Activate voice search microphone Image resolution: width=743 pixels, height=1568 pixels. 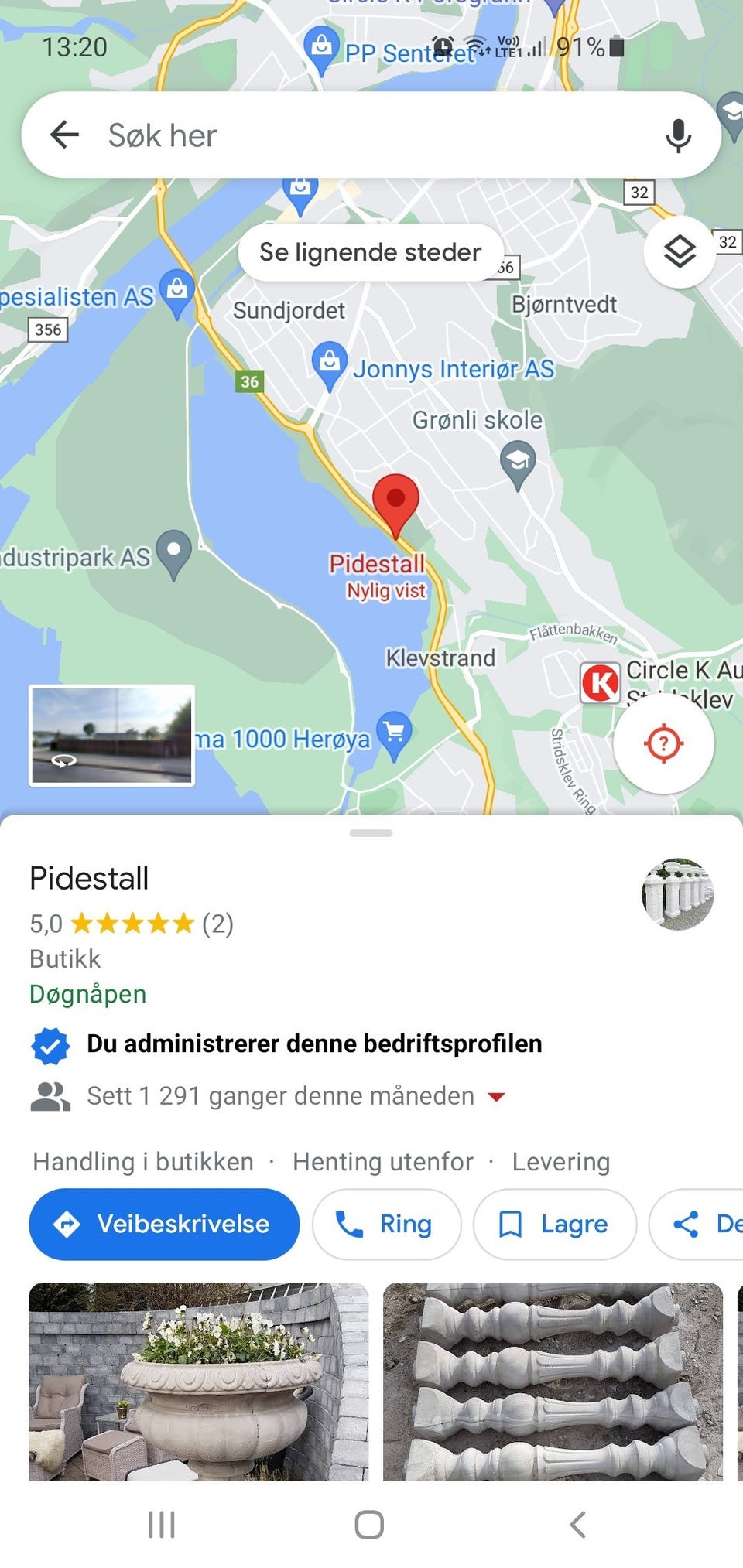click(677, 135)
